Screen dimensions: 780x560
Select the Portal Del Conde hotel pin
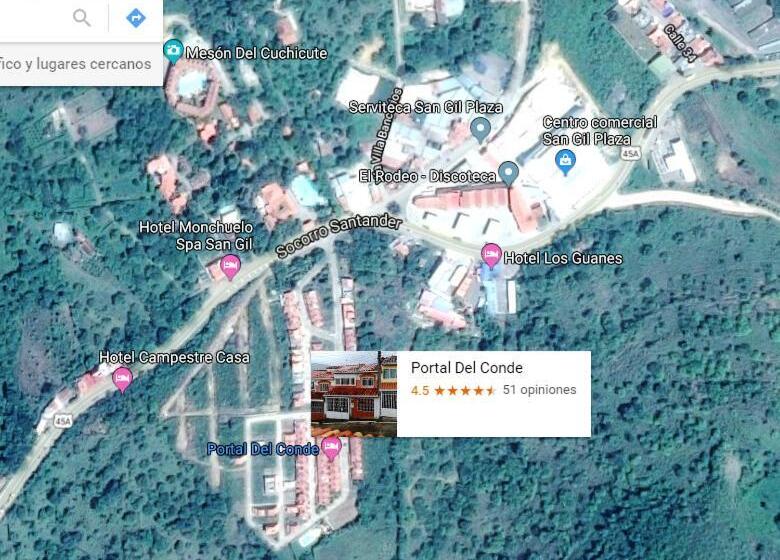331,447
